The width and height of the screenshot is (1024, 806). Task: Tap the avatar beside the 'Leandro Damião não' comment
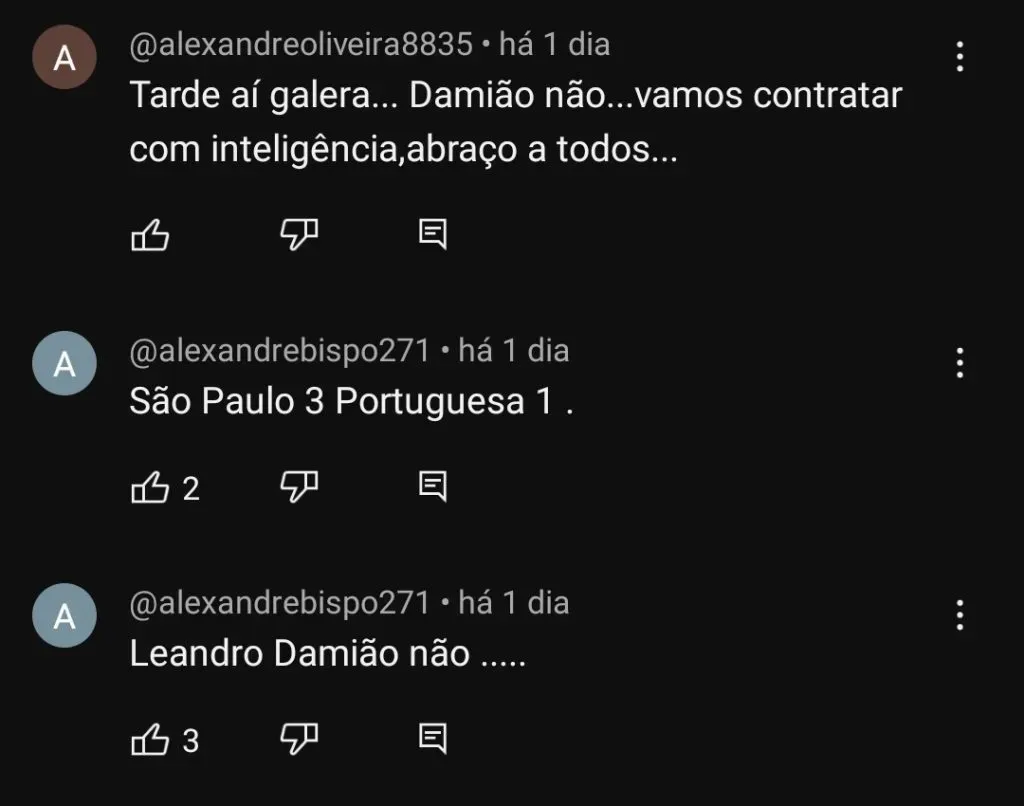click(x=65, y=617)
